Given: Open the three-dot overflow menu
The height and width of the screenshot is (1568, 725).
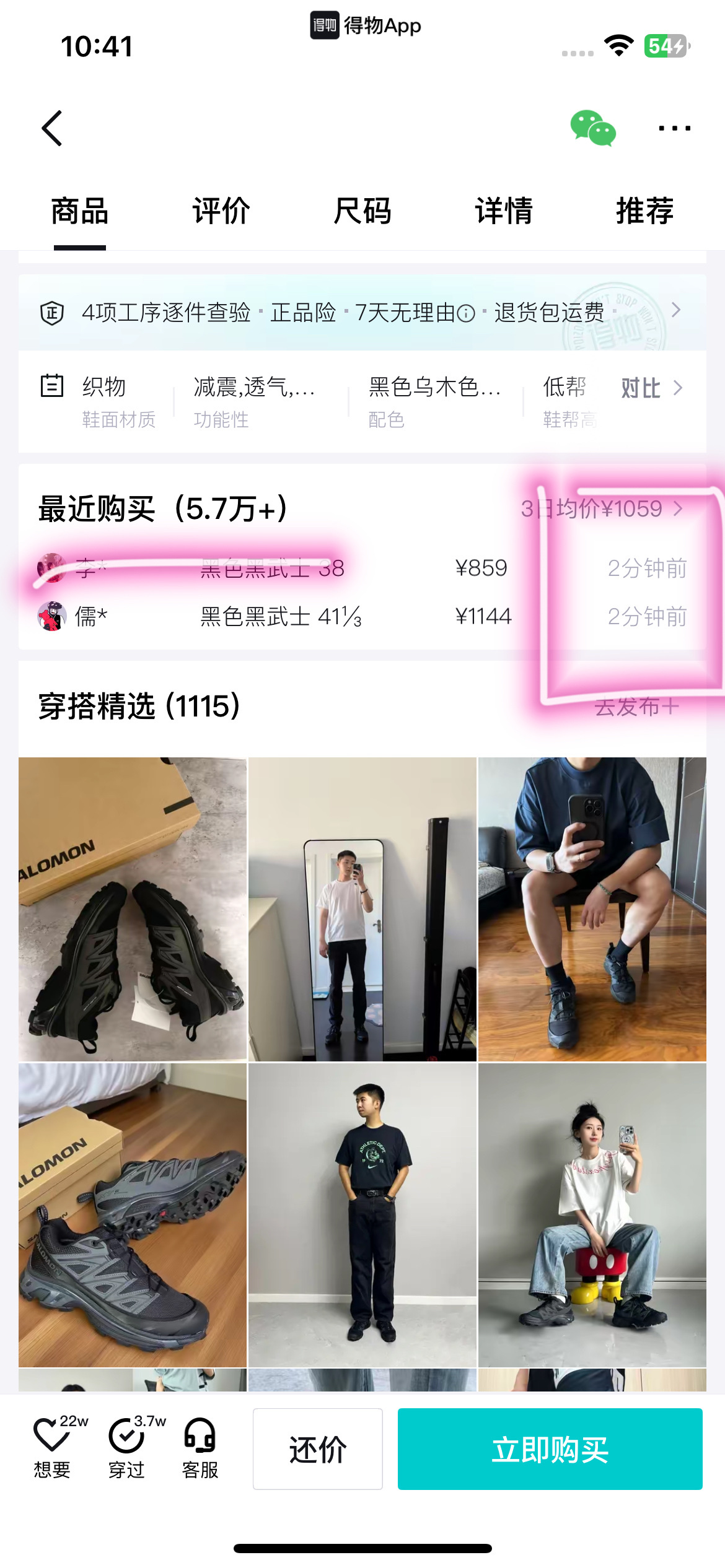Looking at the screenshot, I should click(x=674, y=128).
